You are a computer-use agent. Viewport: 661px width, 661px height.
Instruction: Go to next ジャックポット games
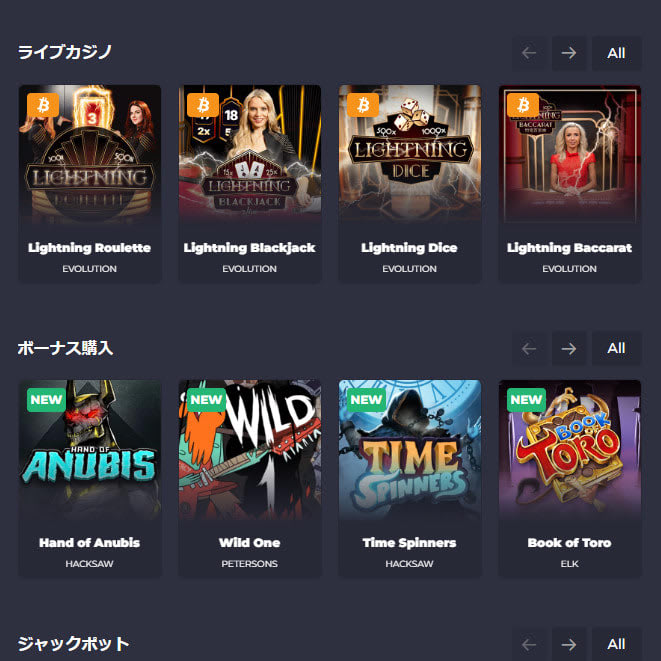(x=569, y=644)
